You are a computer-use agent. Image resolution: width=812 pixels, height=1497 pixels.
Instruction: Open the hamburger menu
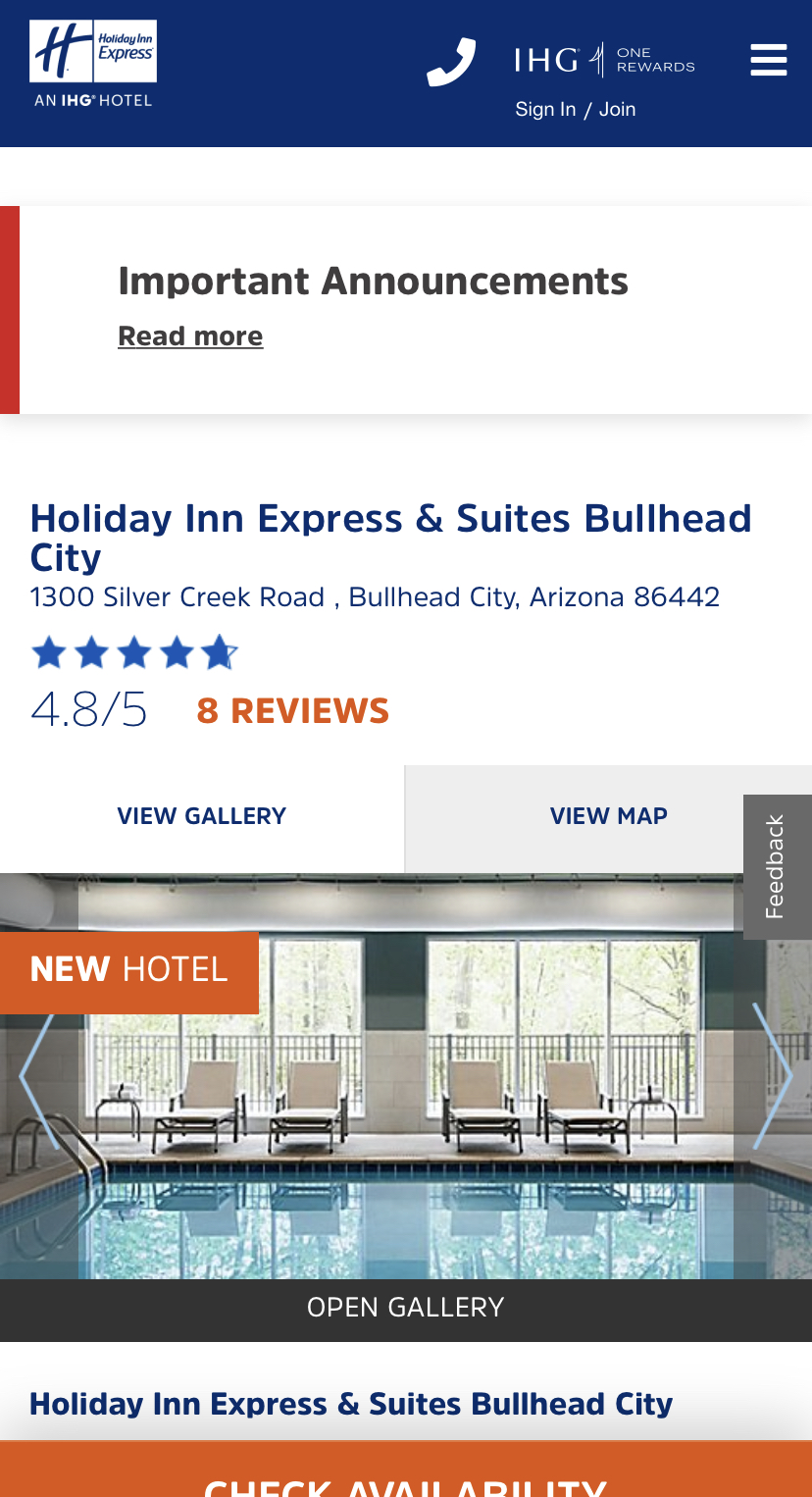[769, 60]
